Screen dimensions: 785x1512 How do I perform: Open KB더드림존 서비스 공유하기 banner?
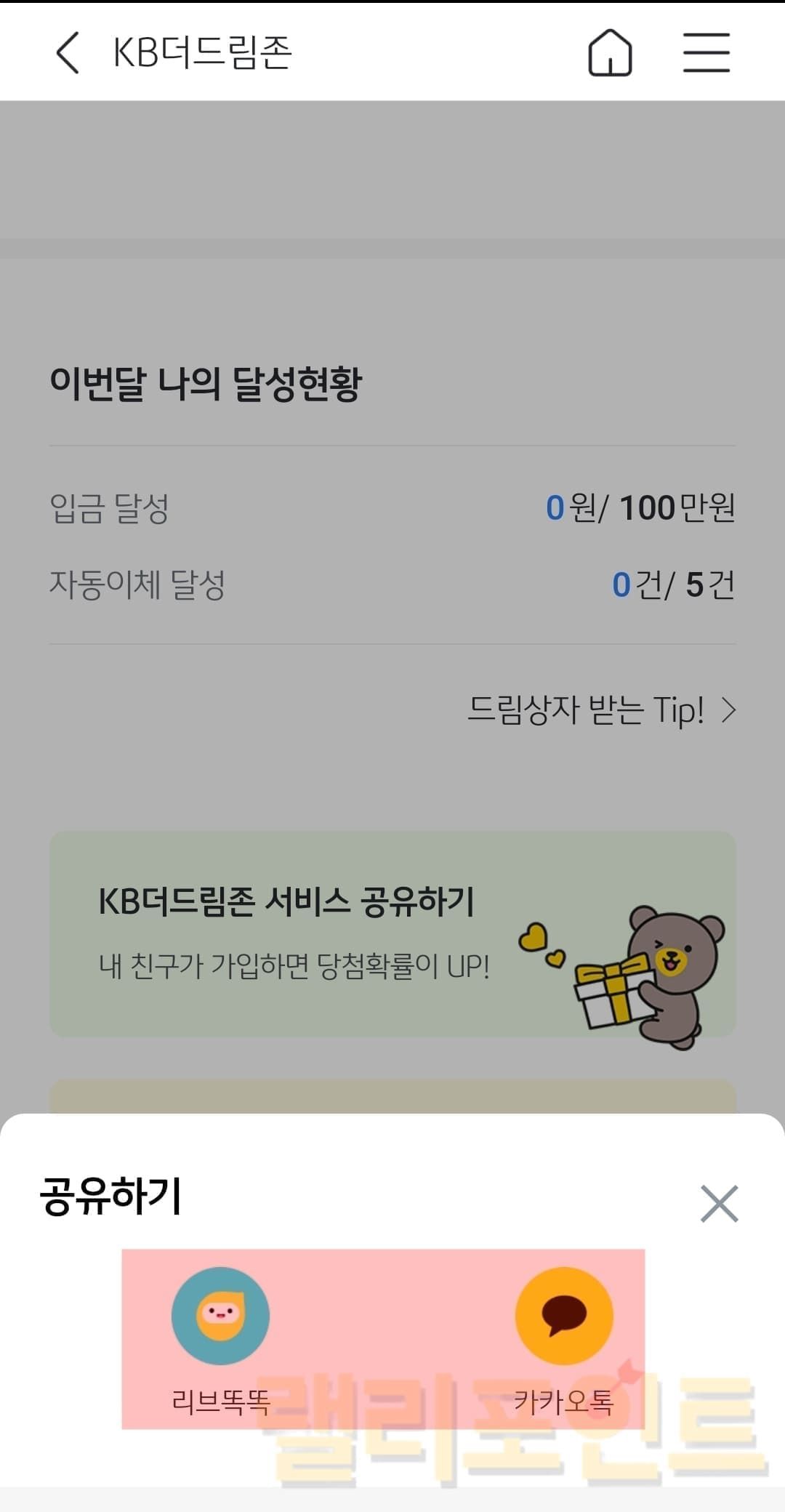tap(392, 934)
